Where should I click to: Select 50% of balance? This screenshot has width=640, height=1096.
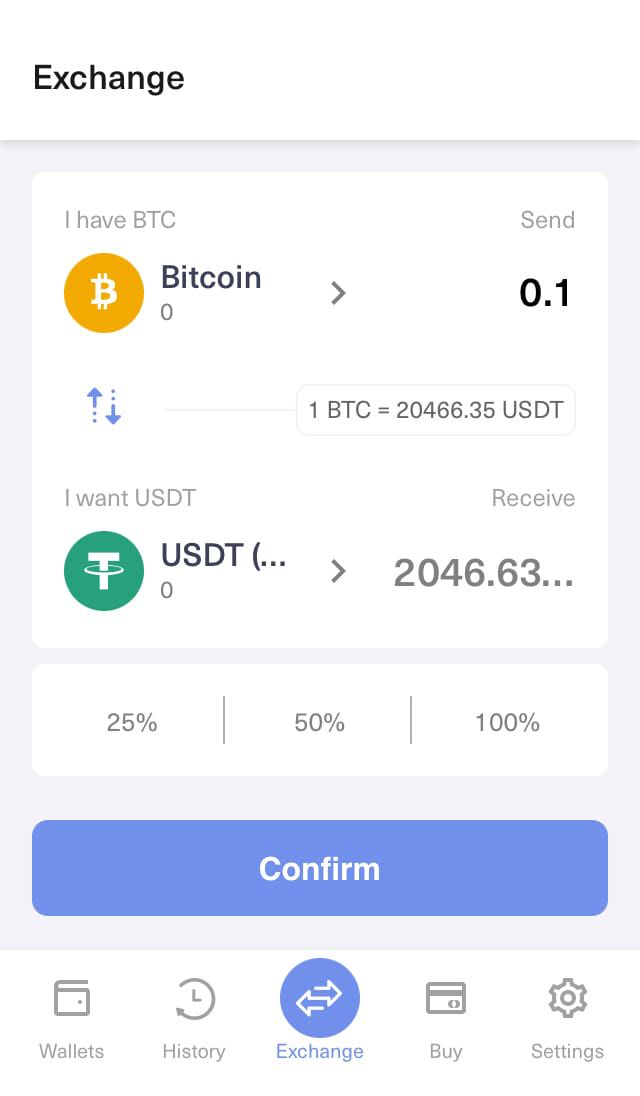[x=319, y=722]
